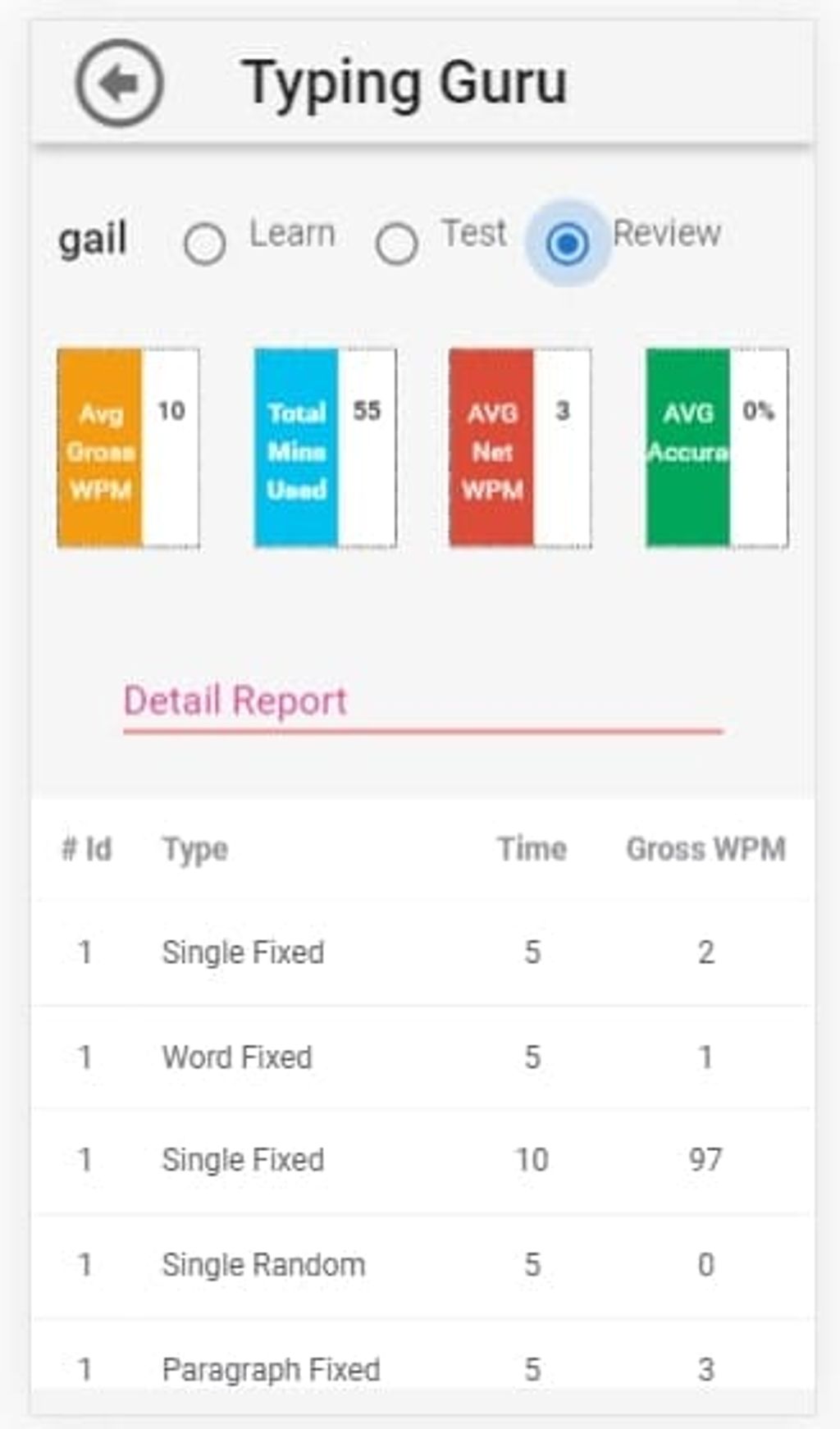Select the Learn radio option
The width and height of the screenshot is (840, 1429).
204,244
